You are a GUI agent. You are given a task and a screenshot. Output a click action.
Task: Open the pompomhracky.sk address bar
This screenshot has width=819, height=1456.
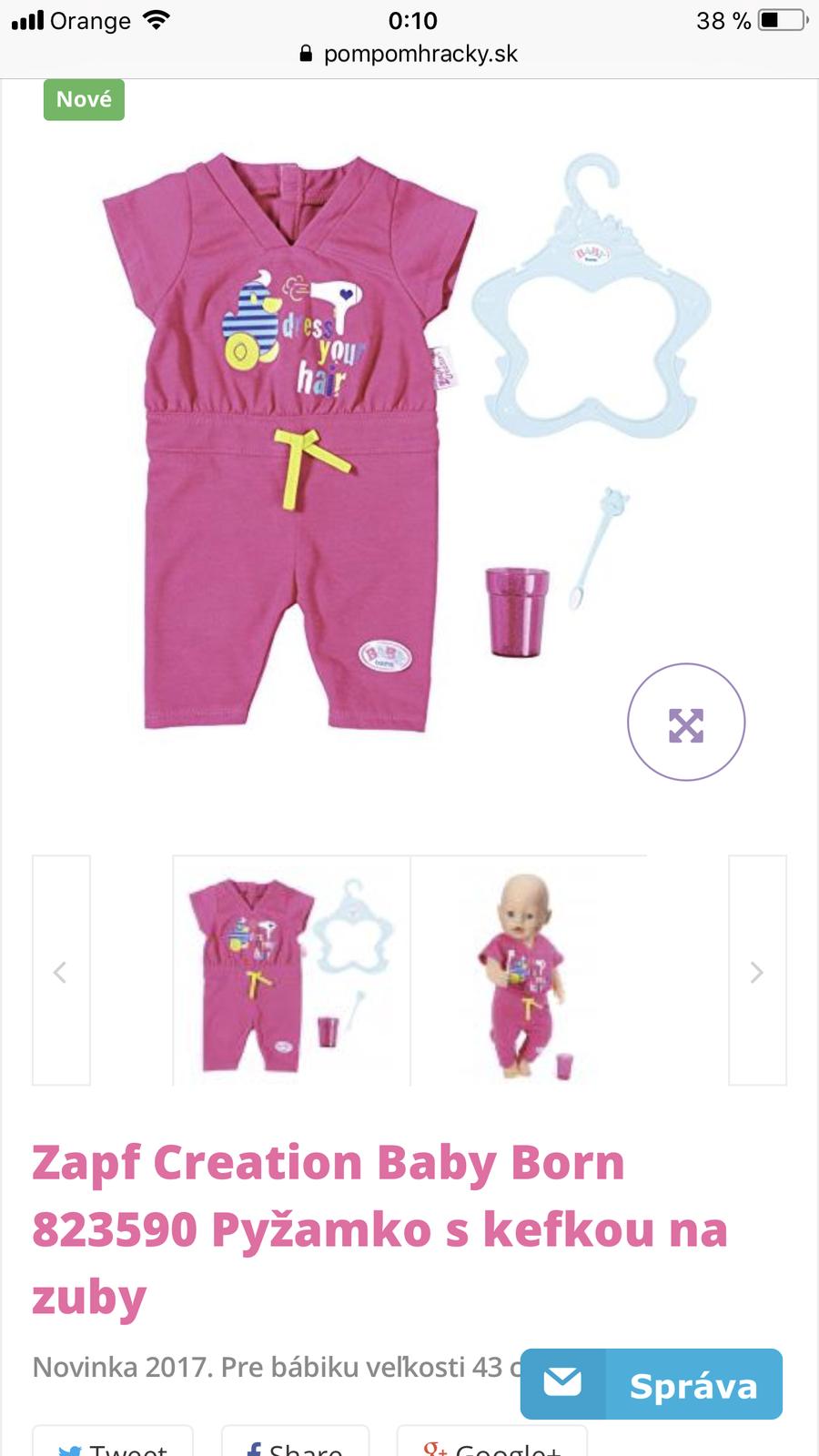tap(409, 54)
